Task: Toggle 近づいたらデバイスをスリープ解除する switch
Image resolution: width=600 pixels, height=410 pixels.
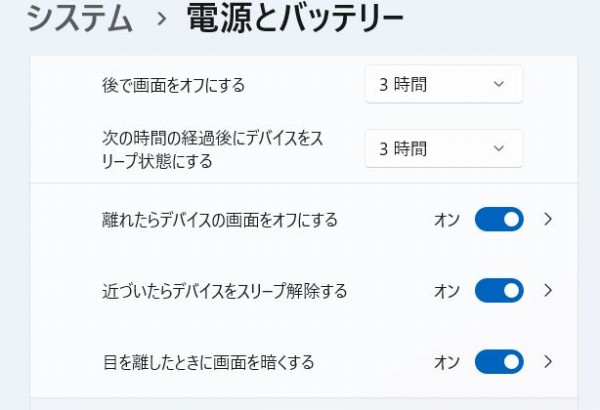Action: tap(499, 291)
